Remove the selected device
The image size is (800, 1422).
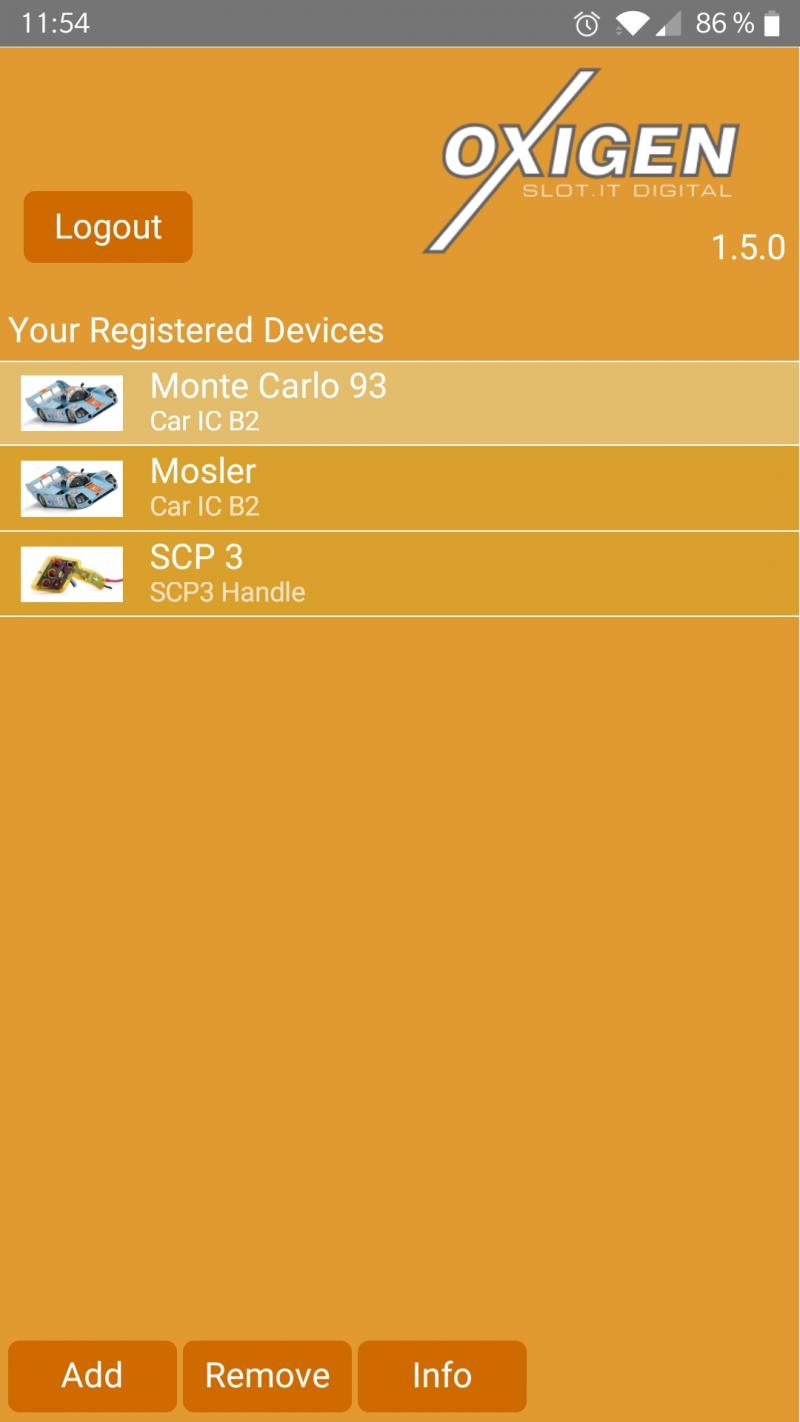click(x=267, y=1376)
